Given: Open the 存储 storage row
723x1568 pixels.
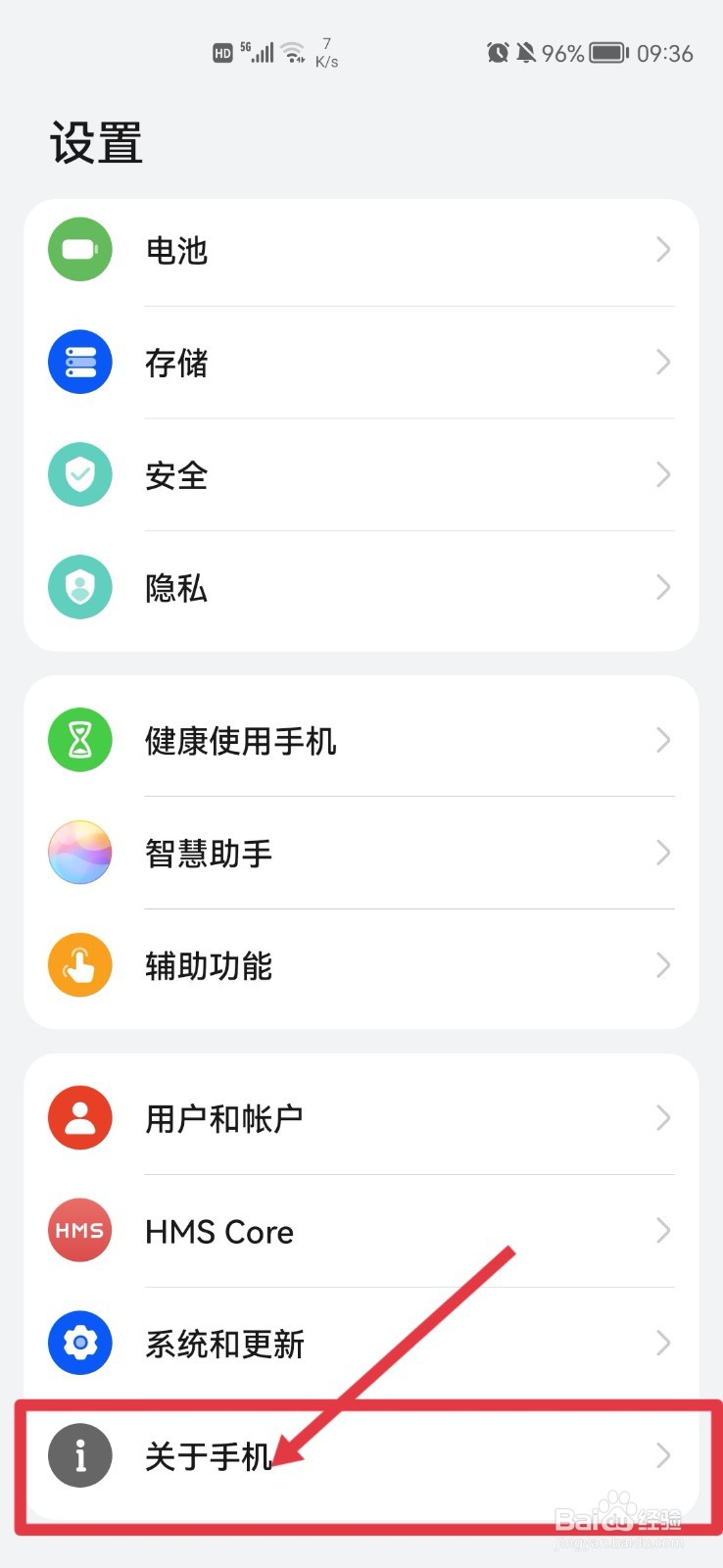Looking at the screenshot, I should click(361, 363).
